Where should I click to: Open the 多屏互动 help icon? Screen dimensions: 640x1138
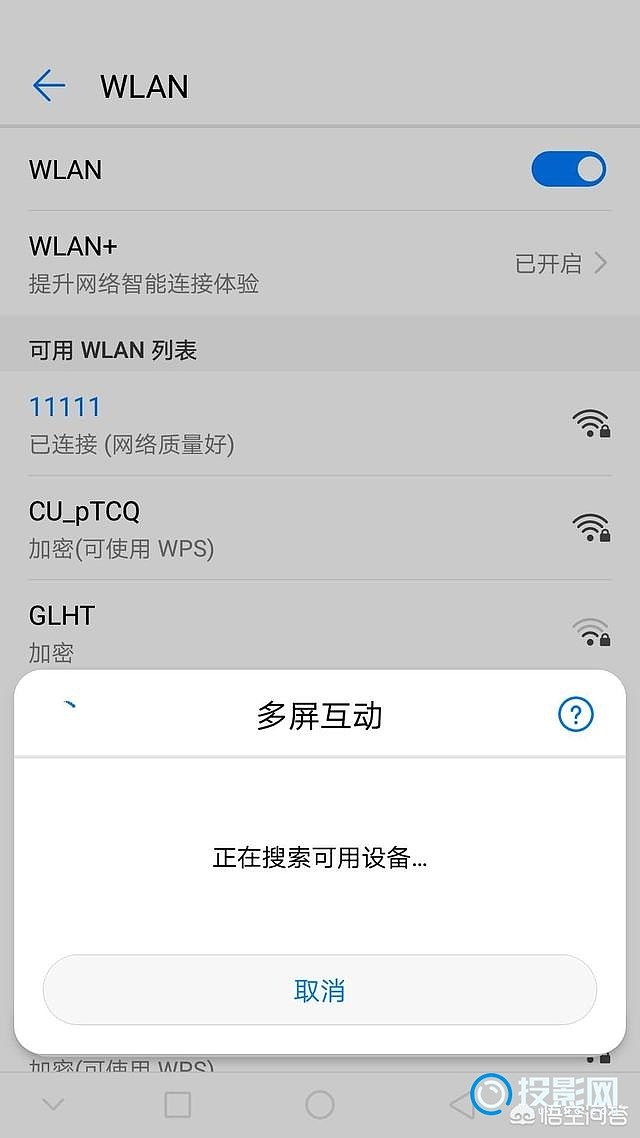(575, 715)
